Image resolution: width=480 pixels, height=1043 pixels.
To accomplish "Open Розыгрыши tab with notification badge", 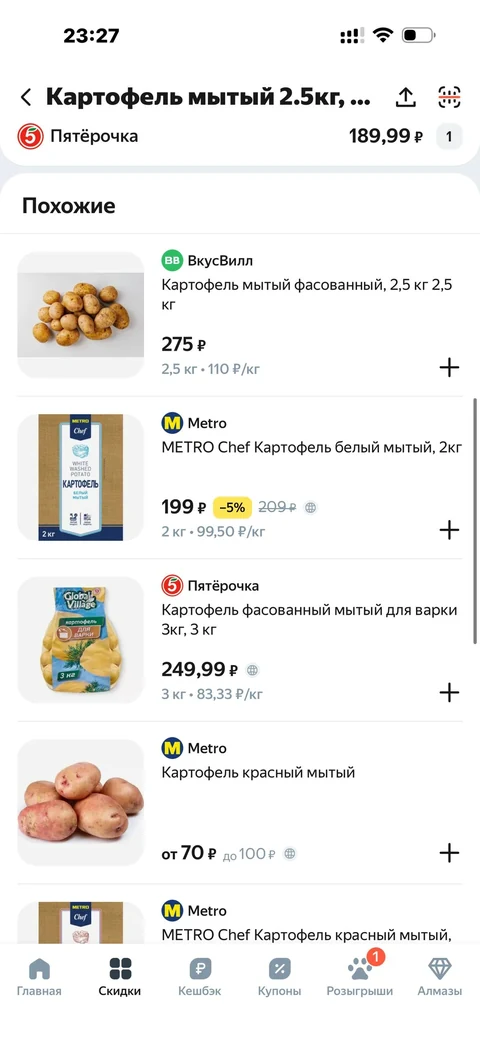I will (360, 977).
